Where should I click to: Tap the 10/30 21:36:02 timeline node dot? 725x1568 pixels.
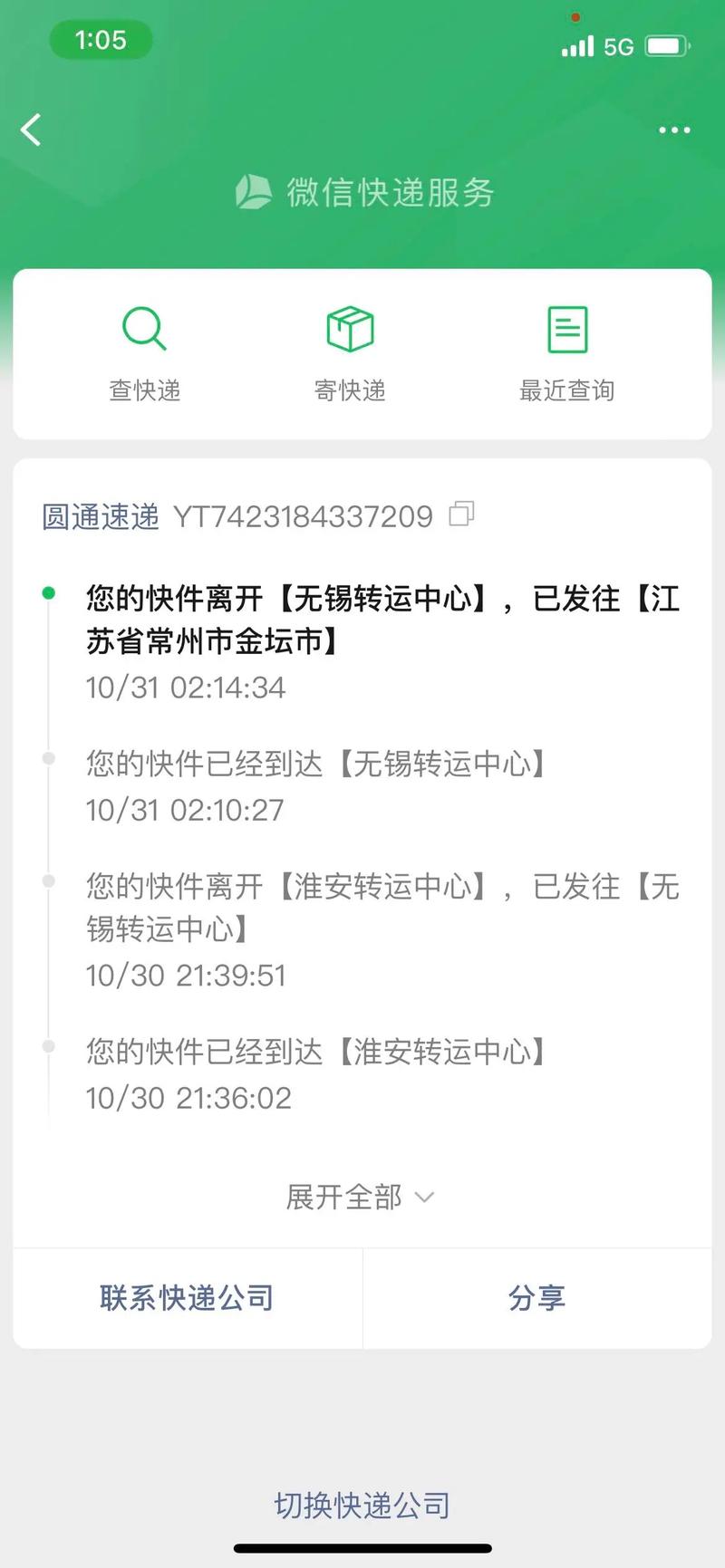(47, 1046)
